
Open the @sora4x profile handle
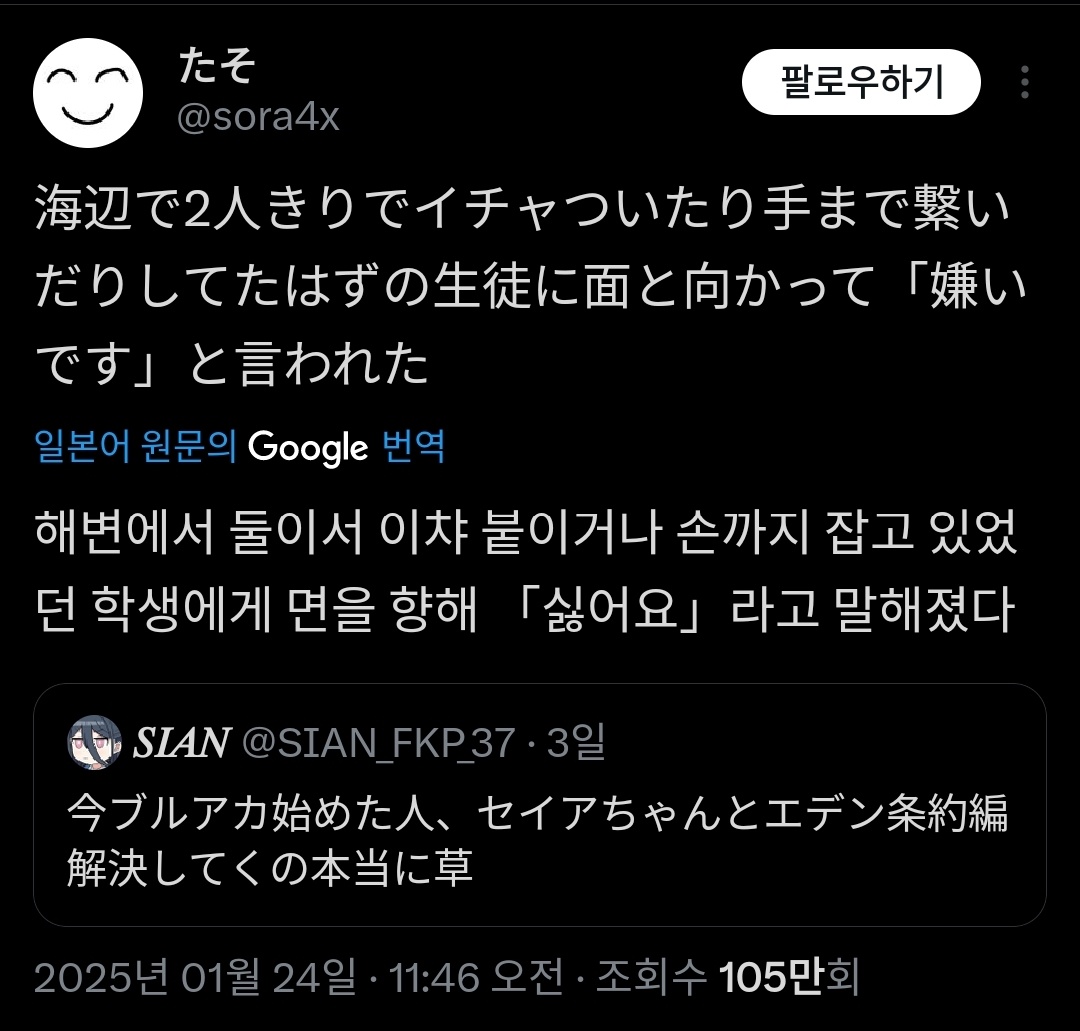click(x=258, y=118)
